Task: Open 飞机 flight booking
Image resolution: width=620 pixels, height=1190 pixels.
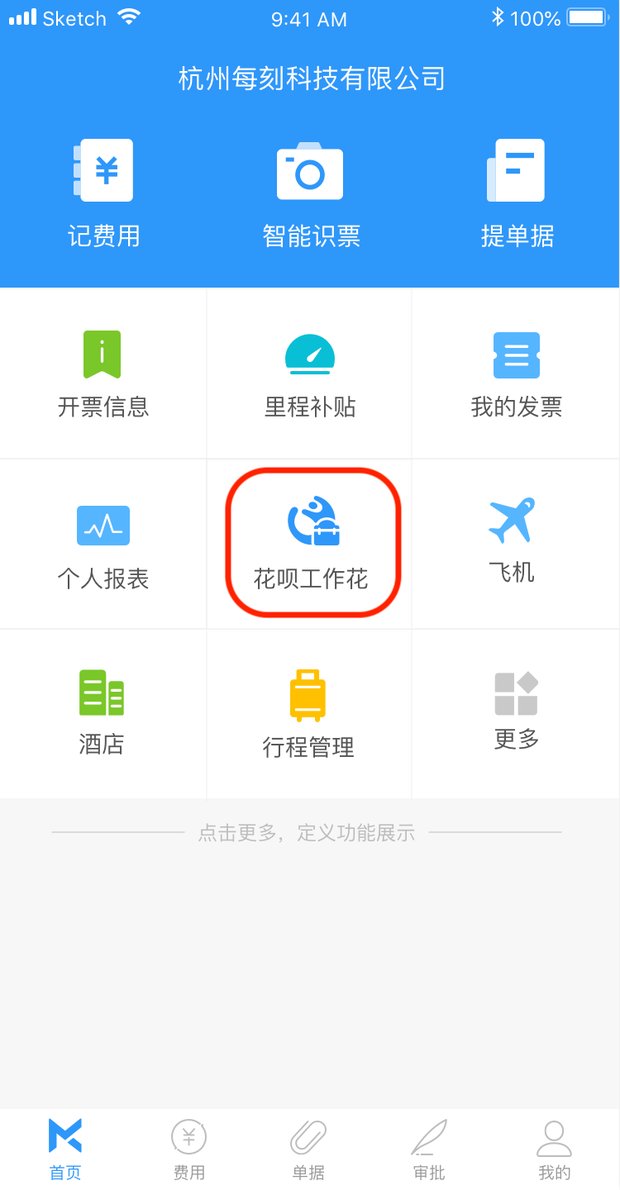Action: (x=512, y=540)
